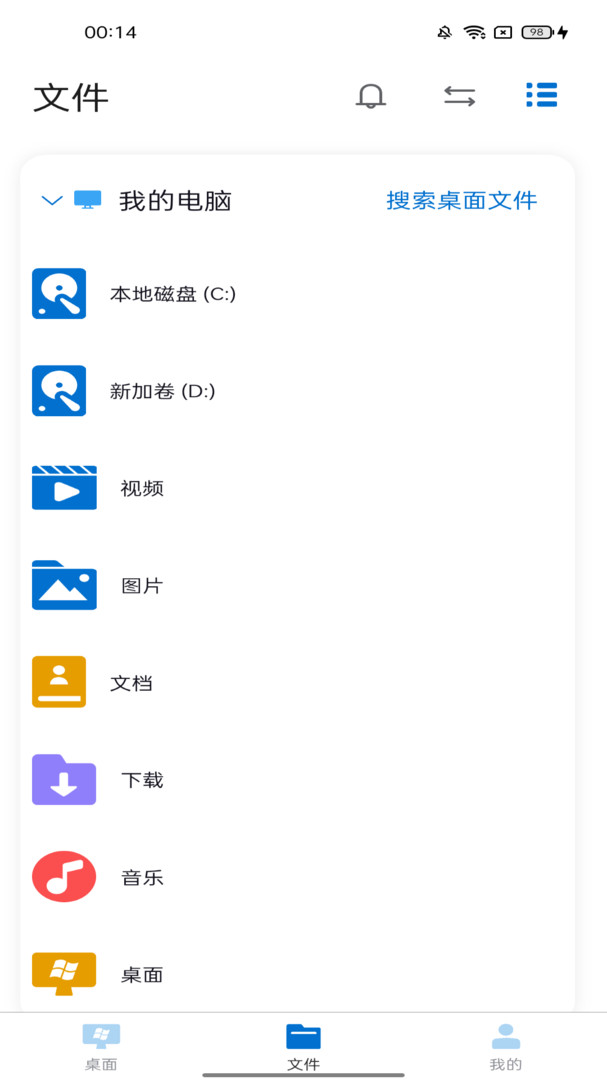The height and width of the screenshot is (1080, 607).
Task: Open the 桌面 folder in the list
Action: [142, 974]
